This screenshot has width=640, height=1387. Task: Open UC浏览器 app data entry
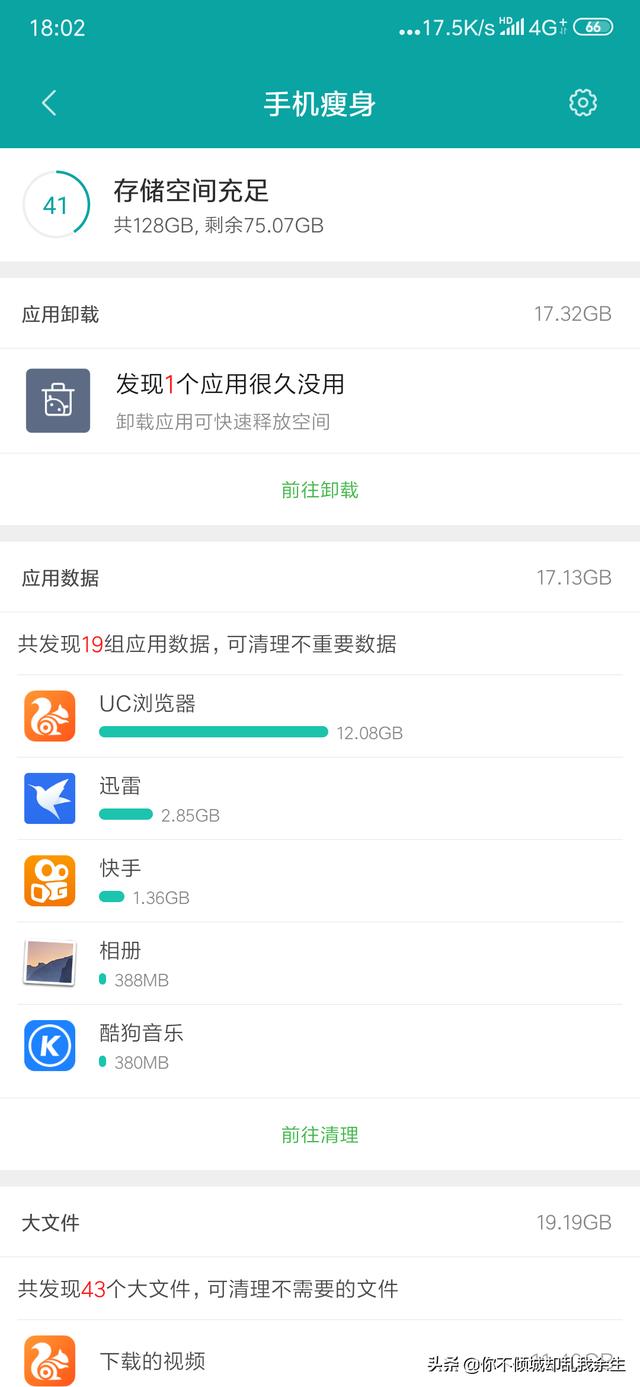click(x=320, y=716)
